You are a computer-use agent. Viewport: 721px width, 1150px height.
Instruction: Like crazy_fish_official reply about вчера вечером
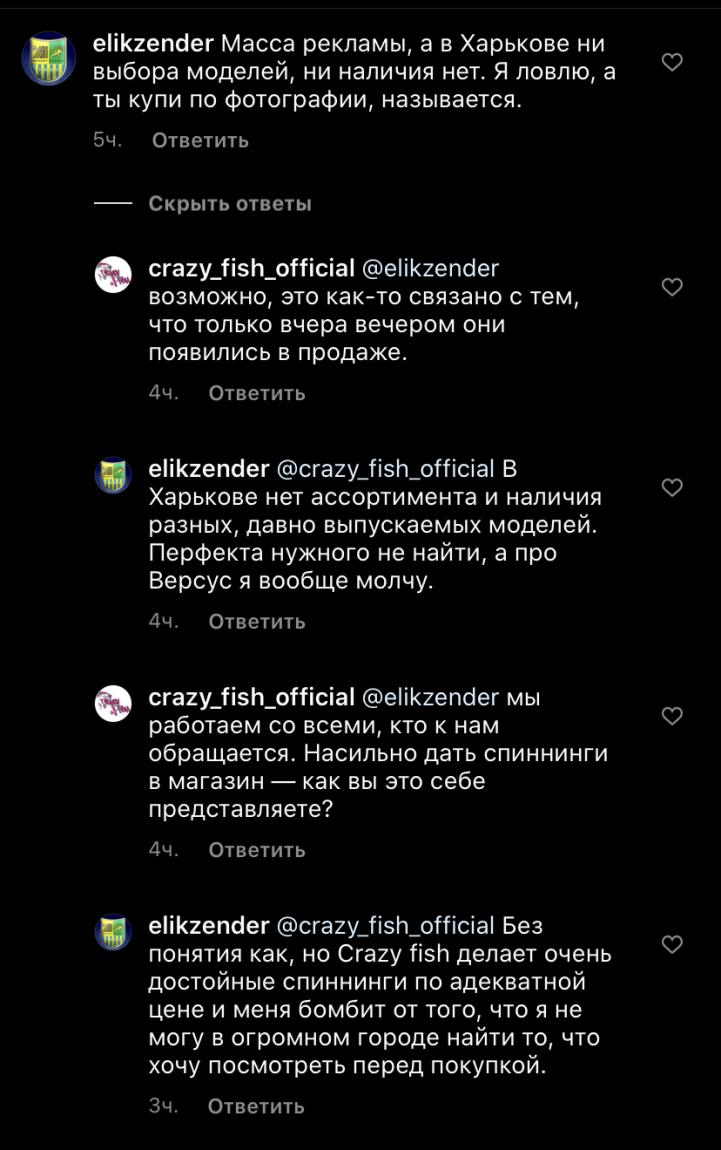673,288
